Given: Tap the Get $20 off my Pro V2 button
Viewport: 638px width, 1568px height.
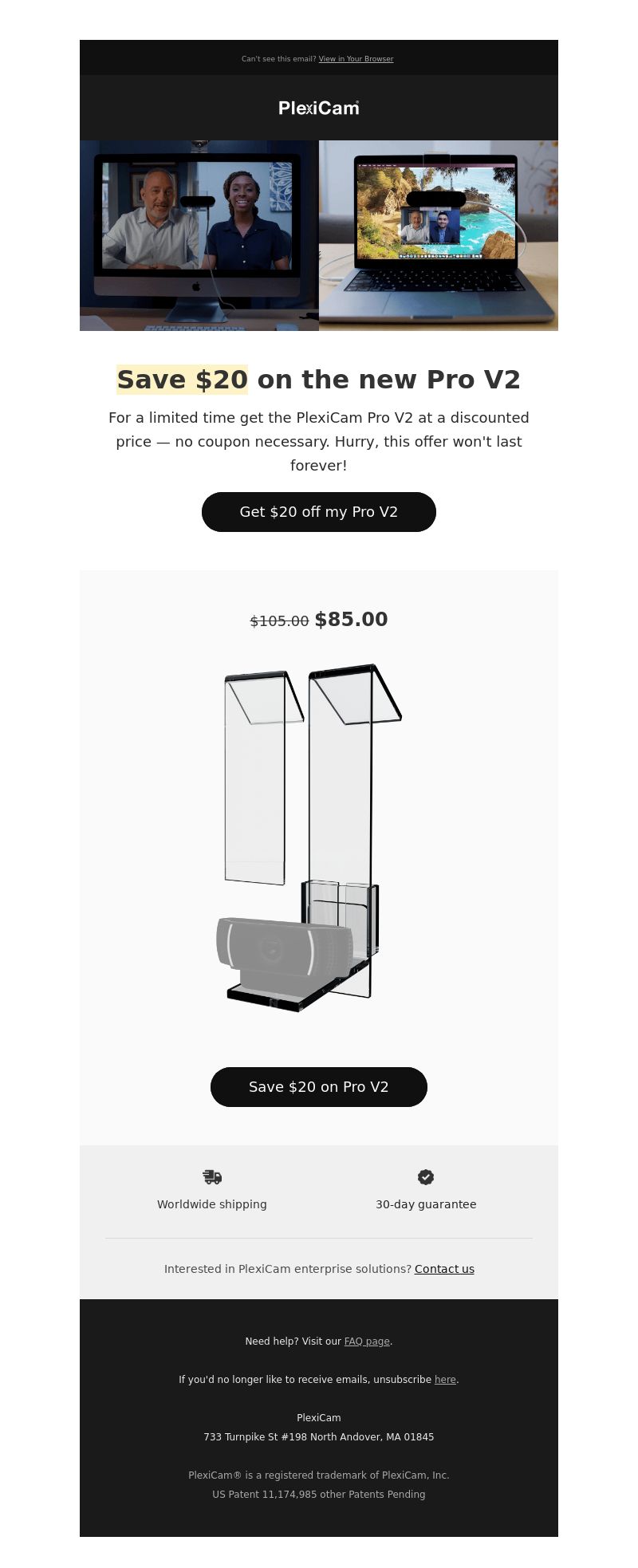Looking at the screenshot, I should [x=319, y=512].
